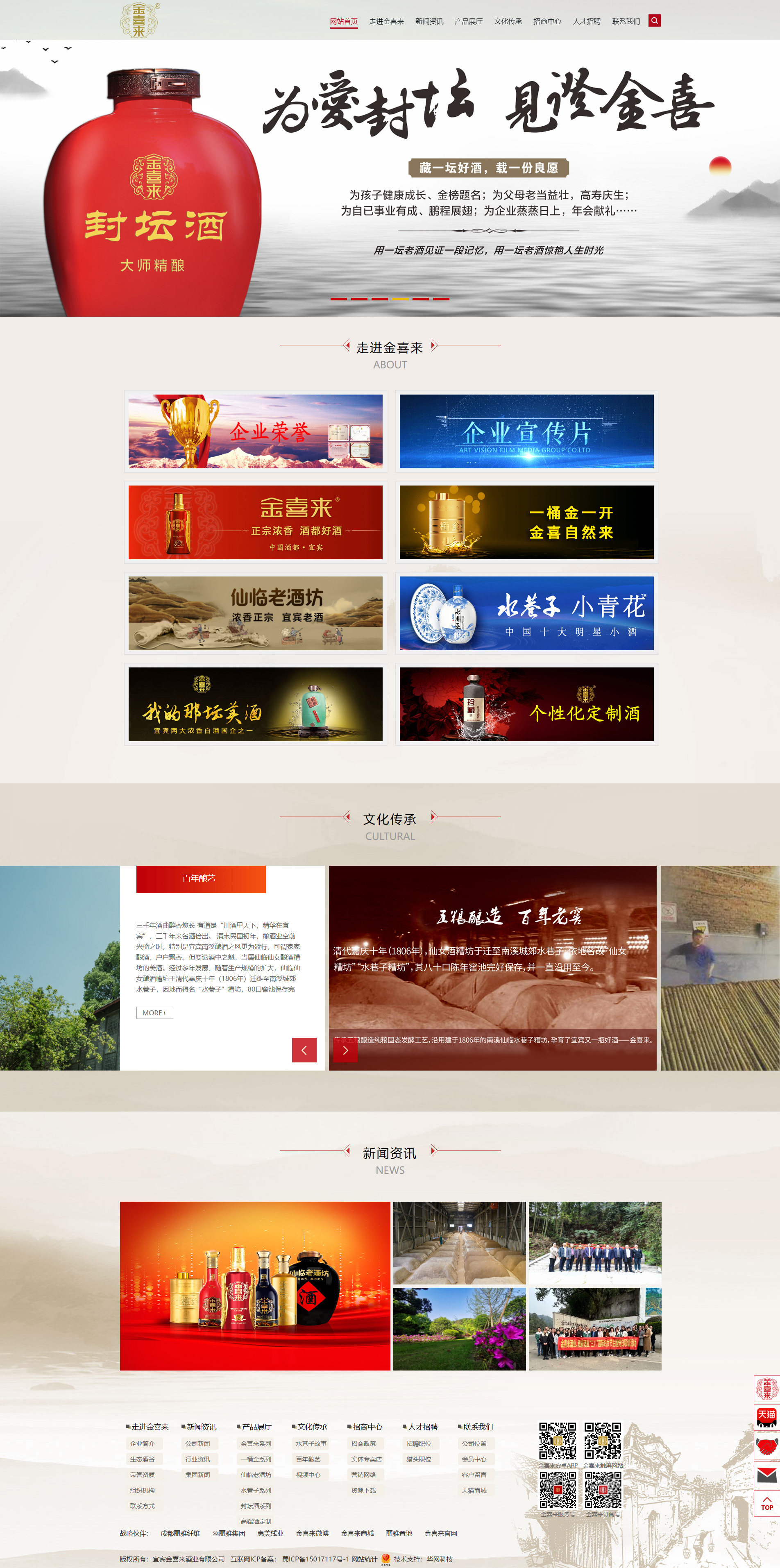This screenshot has width=780, height=1568.
Task: Visit partner link 金喜来商城
Action: [x=357, y=1533]
